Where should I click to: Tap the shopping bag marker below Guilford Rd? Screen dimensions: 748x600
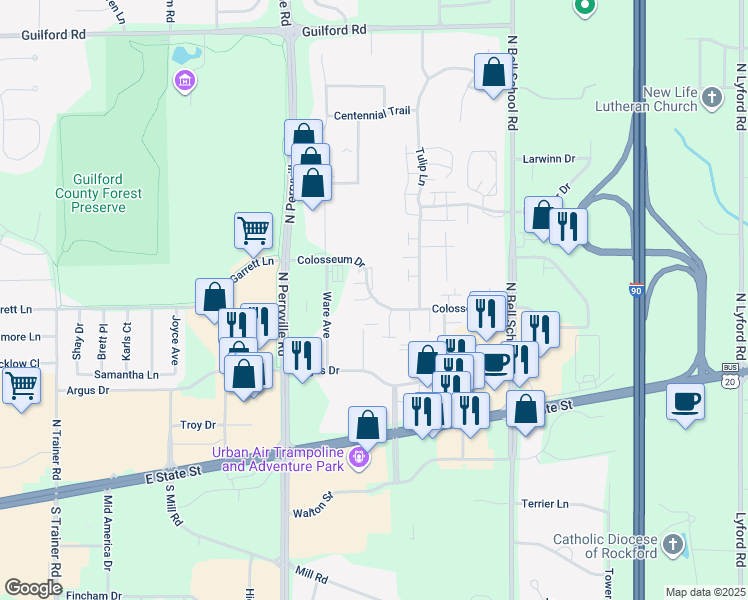click(x=492, y=72)
